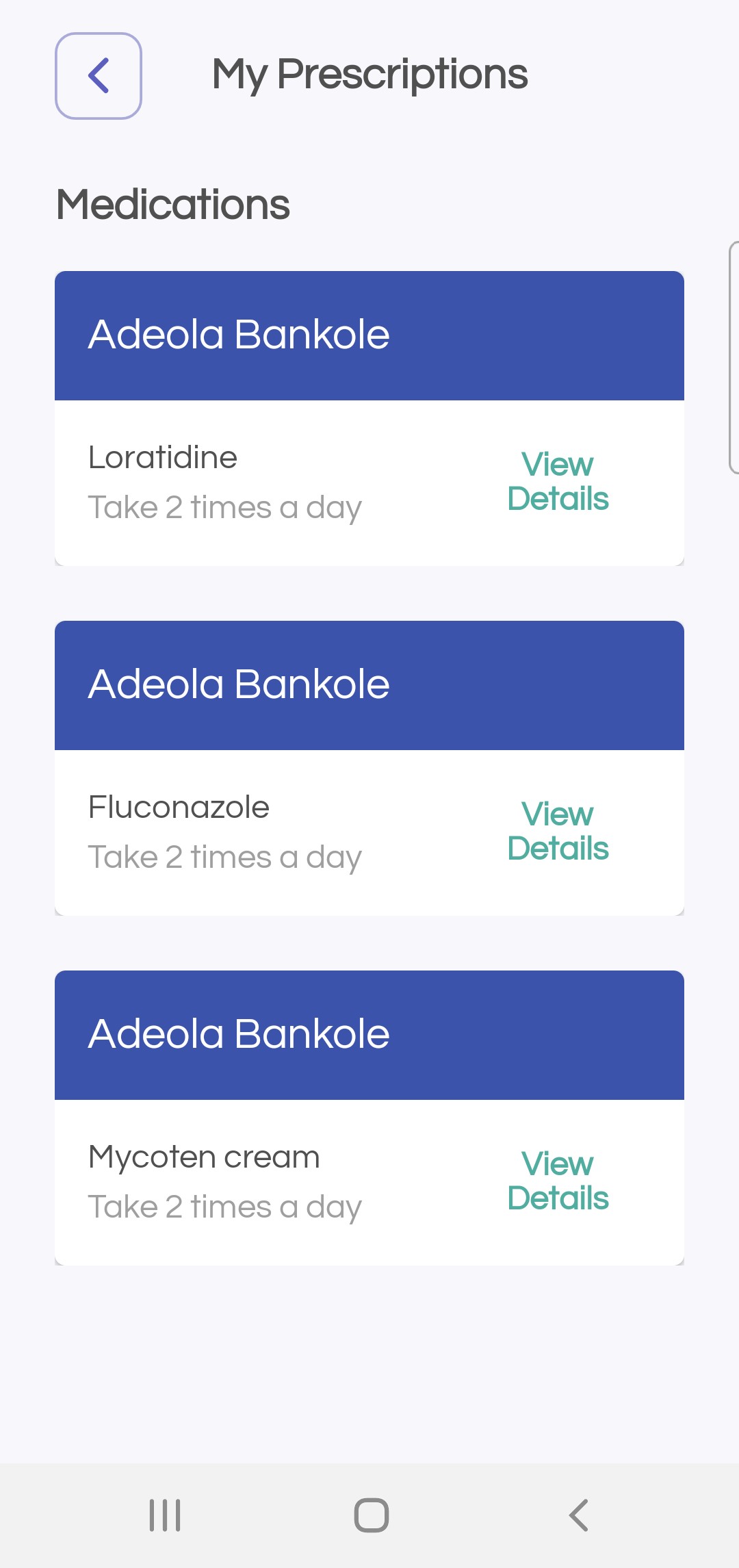Open the Mycoten cream prescription card
This screenshot has height=1568, width=739.
click(x=369, y=1118)
